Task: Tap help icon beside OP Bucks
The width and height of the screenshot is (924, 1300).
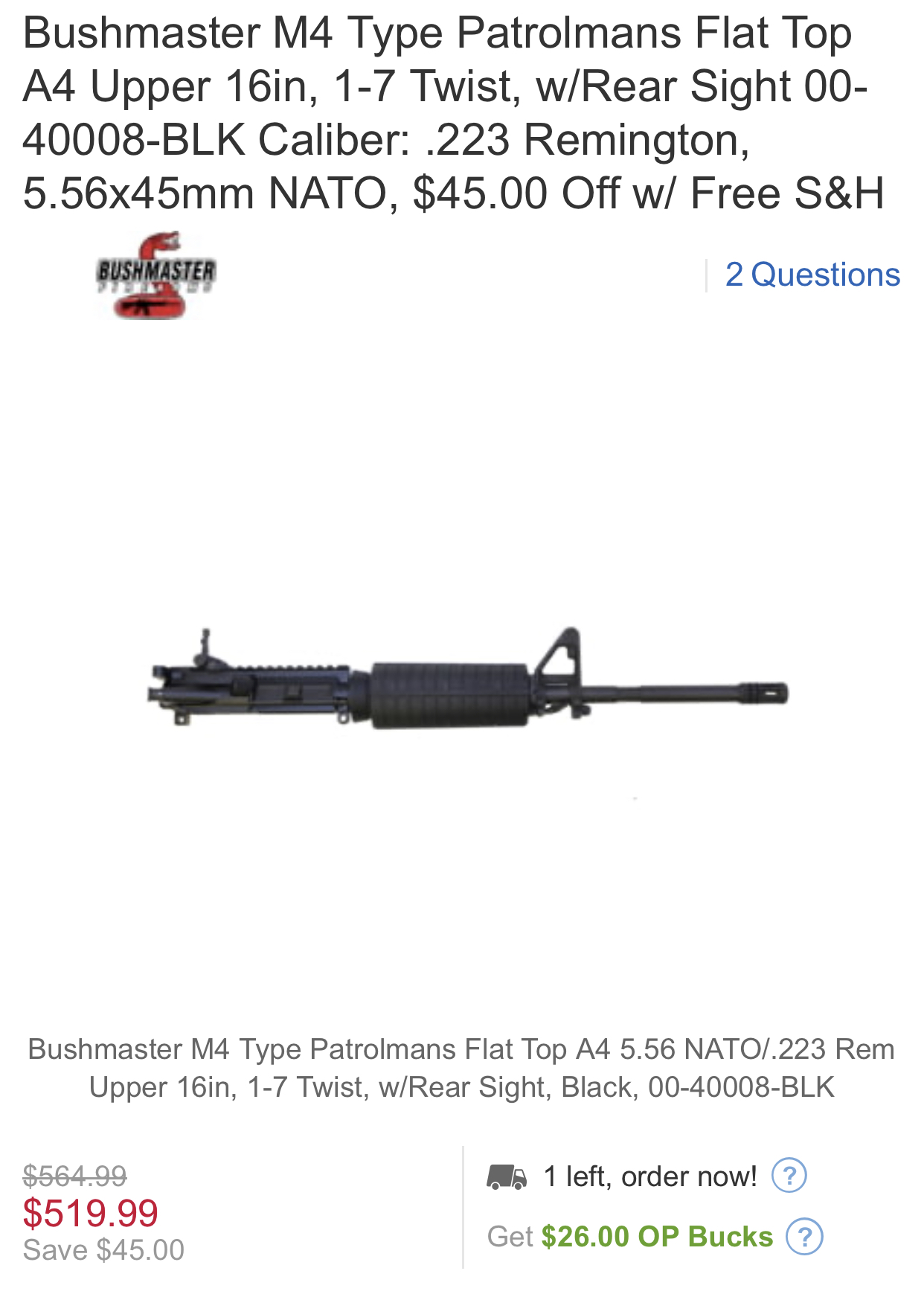Action: tap(804, 1237)
